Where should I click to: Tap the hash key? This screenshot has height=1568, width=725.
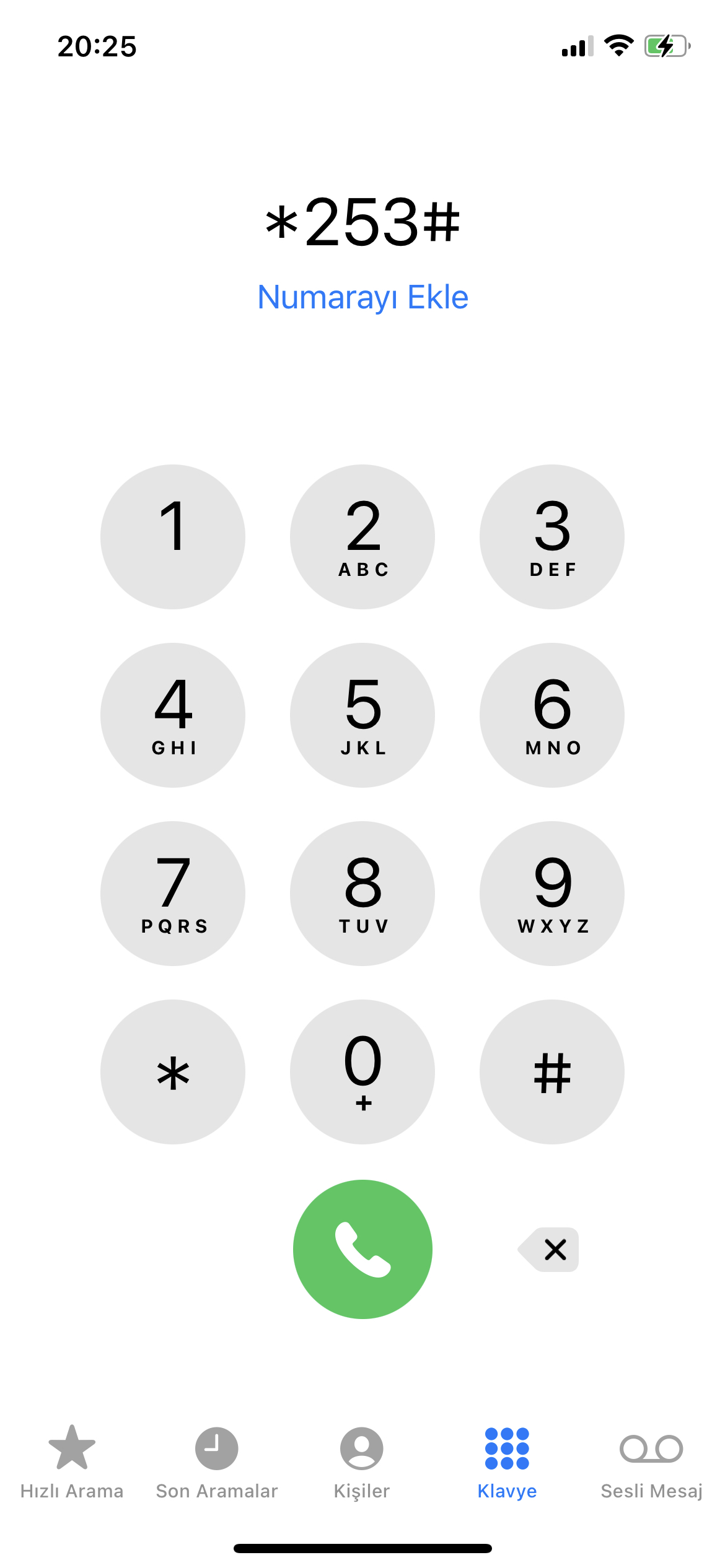point(551,1072)
